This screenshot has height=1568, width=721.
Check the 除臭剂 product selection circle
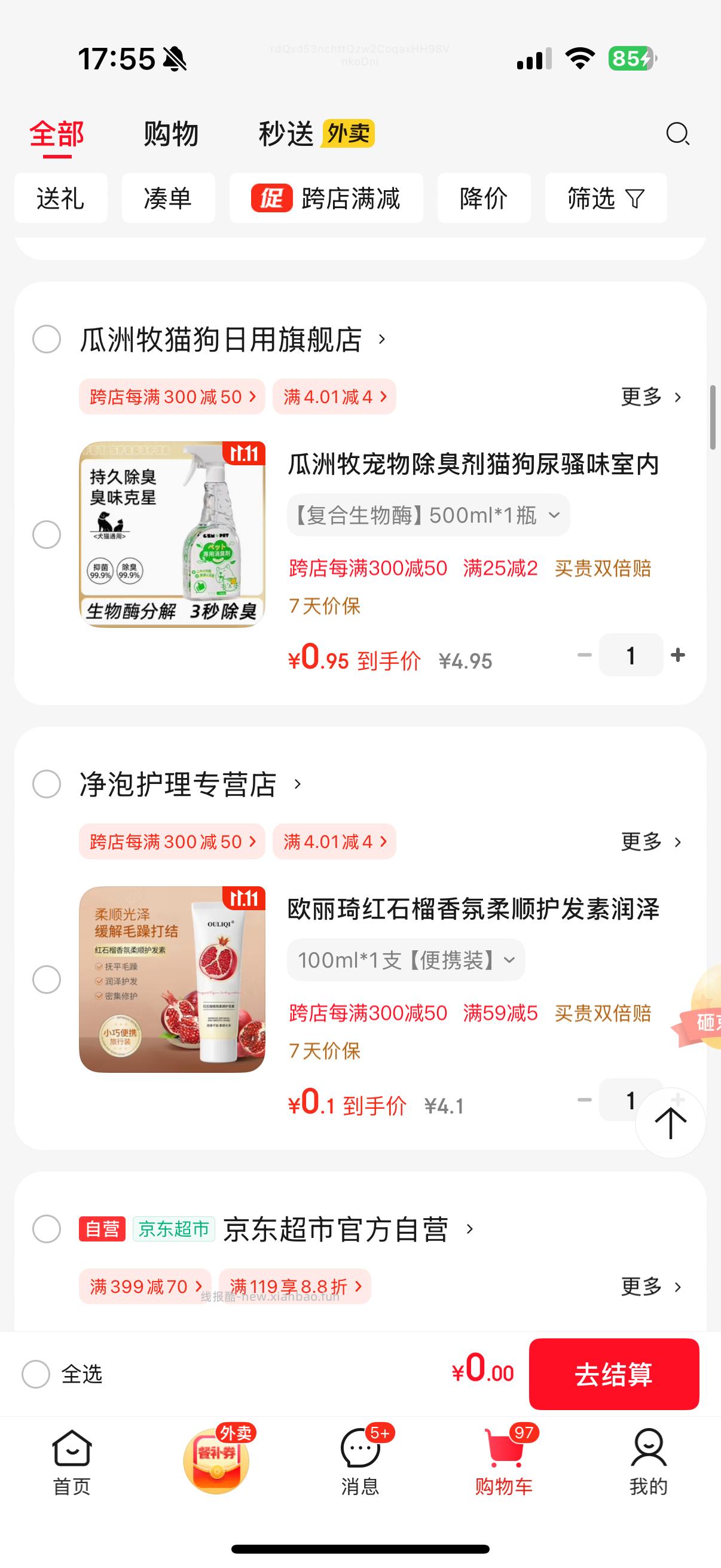pos(46,536)
